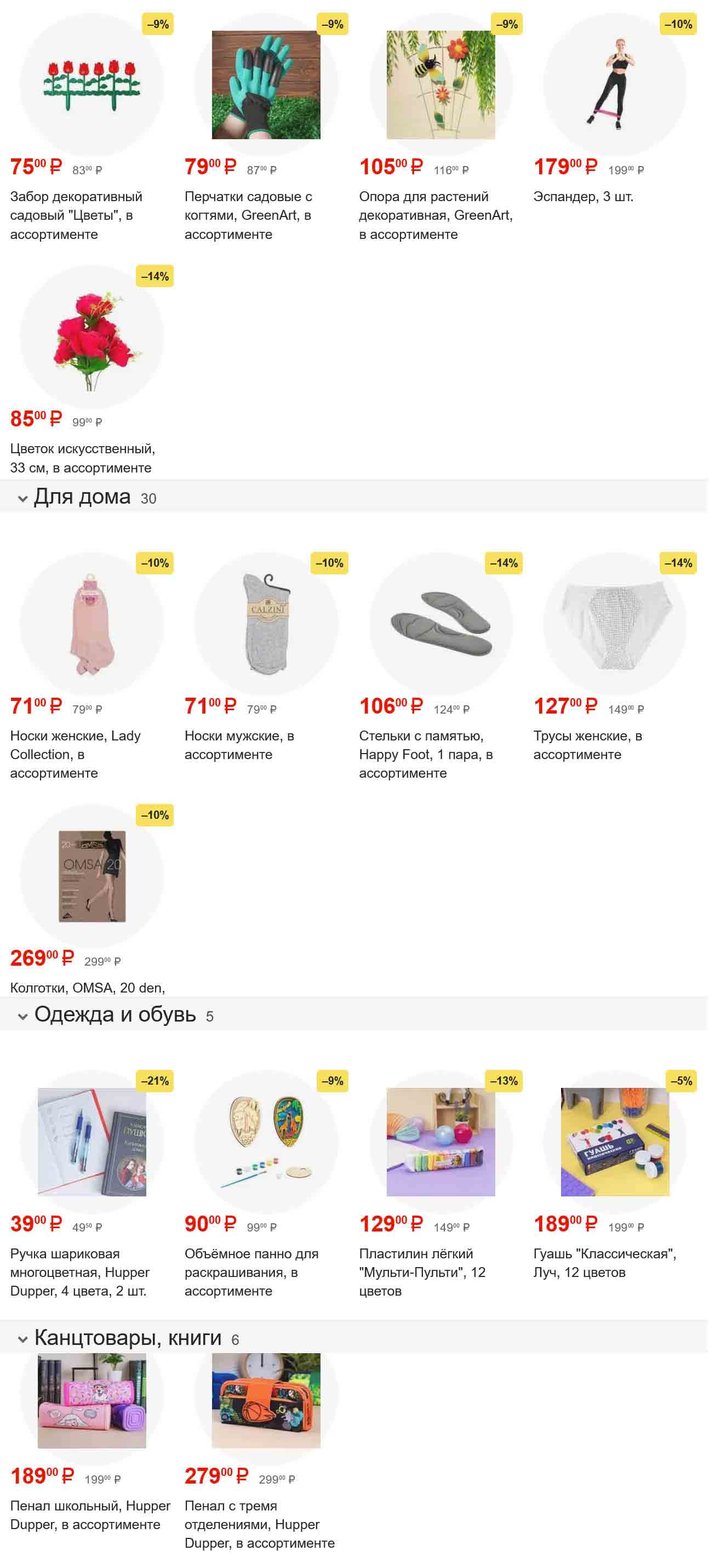715x1568 pixels.
Task: View the 33 cm artificial flower item
Action: [91, 337]
